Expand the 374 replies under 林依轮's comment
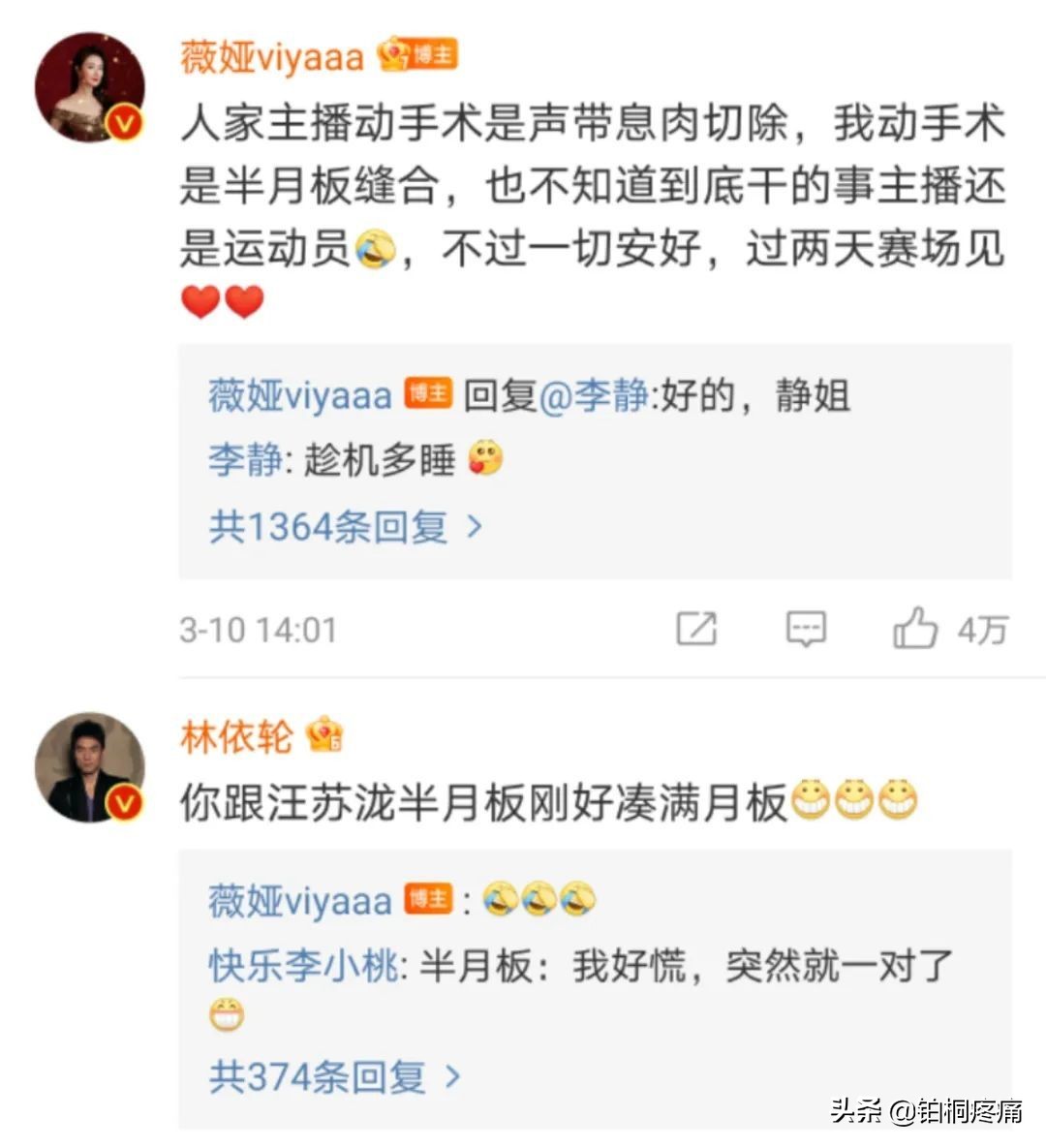1046x1148 pixels. point(314,1075)
